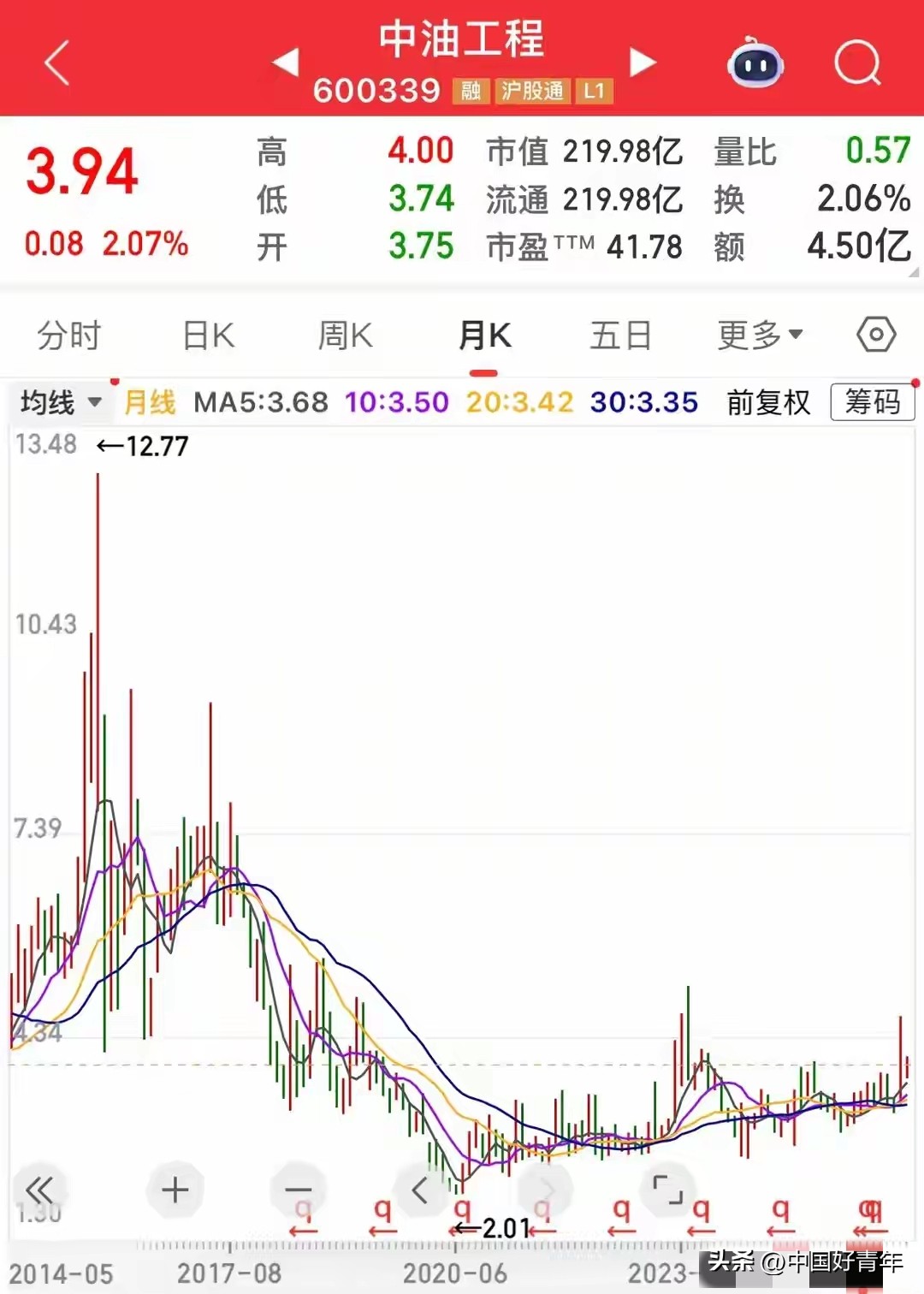The width and height of the screenshot is (924, 1294).
Task: Go to the next stock with the right triangle
Action: click(x=643, y=62)
